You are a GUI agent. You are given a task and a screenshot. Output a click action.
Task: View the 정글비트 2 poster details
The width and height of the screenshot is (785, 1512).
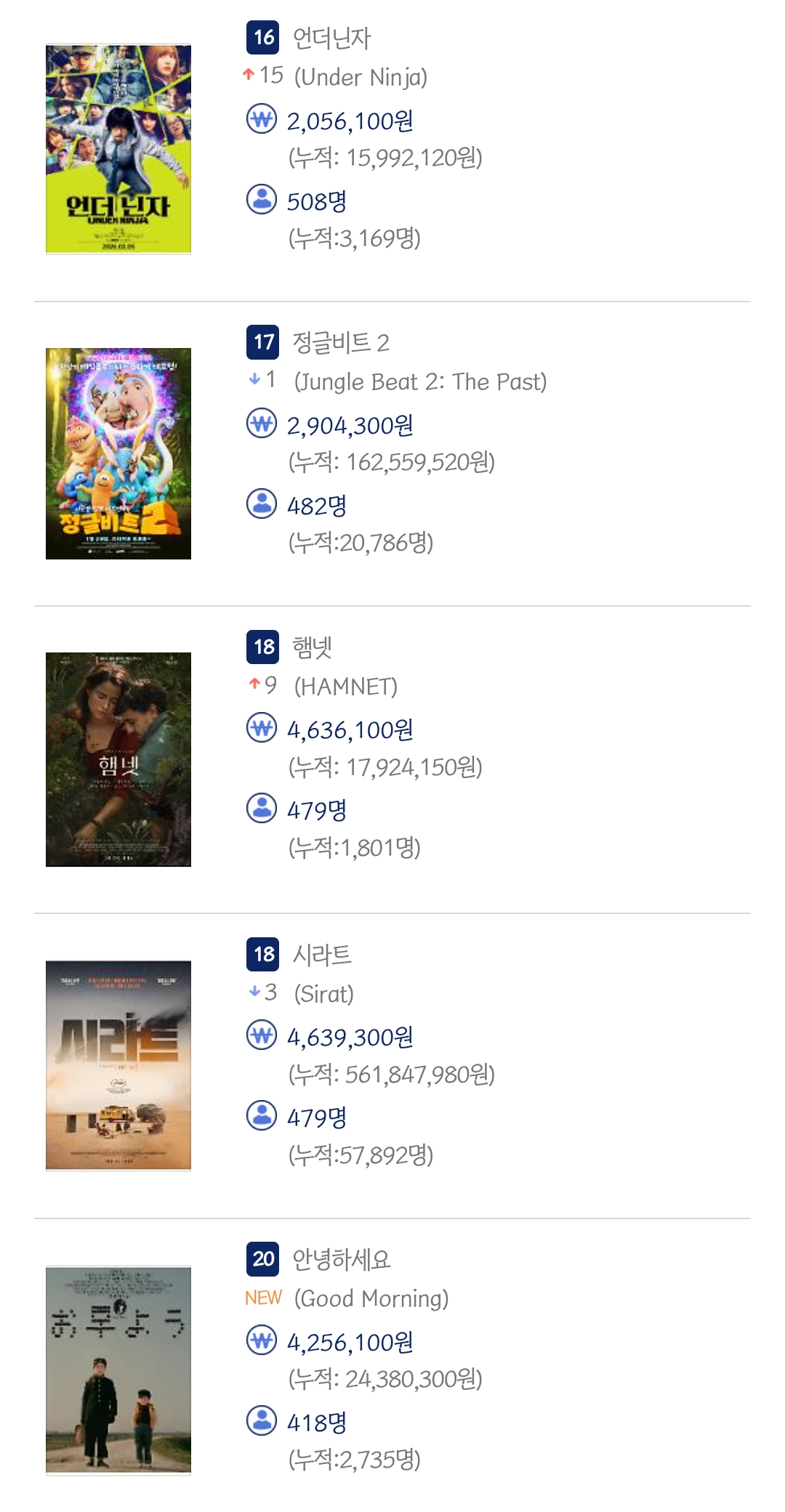[118, 453]
